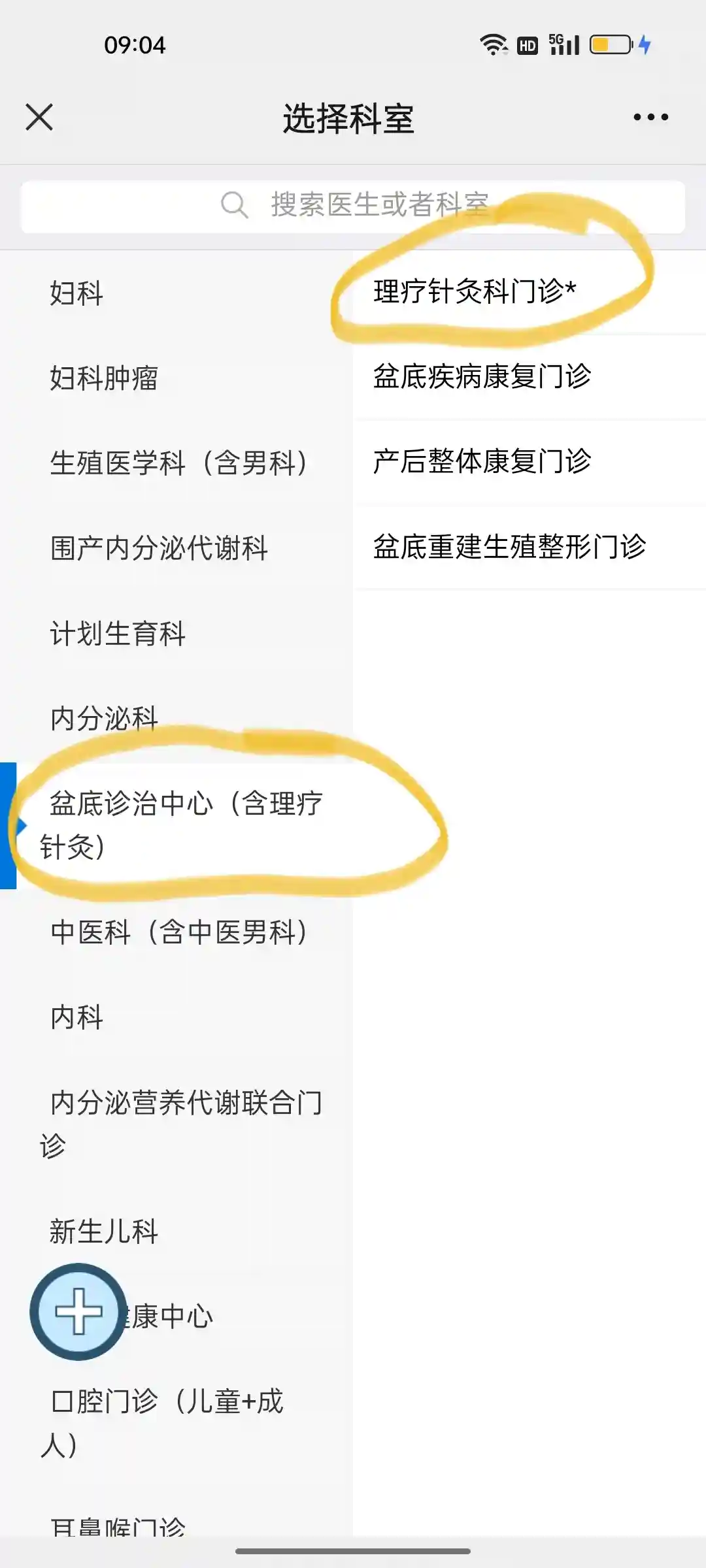Select 盆底重建生殖整形门诊
Viewport: 706px width, 1568px height.
point(509,547)
